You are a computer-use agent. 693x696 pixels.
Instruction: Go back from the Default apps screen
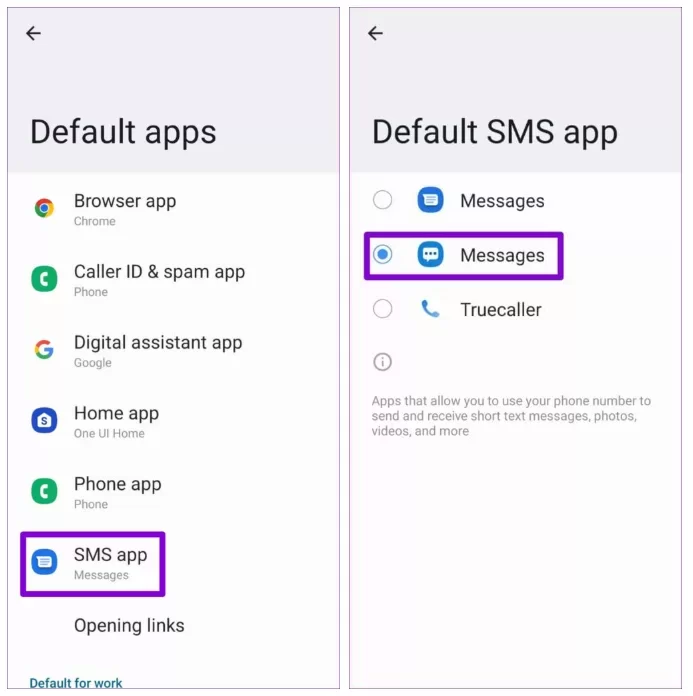tap(33, 33)
